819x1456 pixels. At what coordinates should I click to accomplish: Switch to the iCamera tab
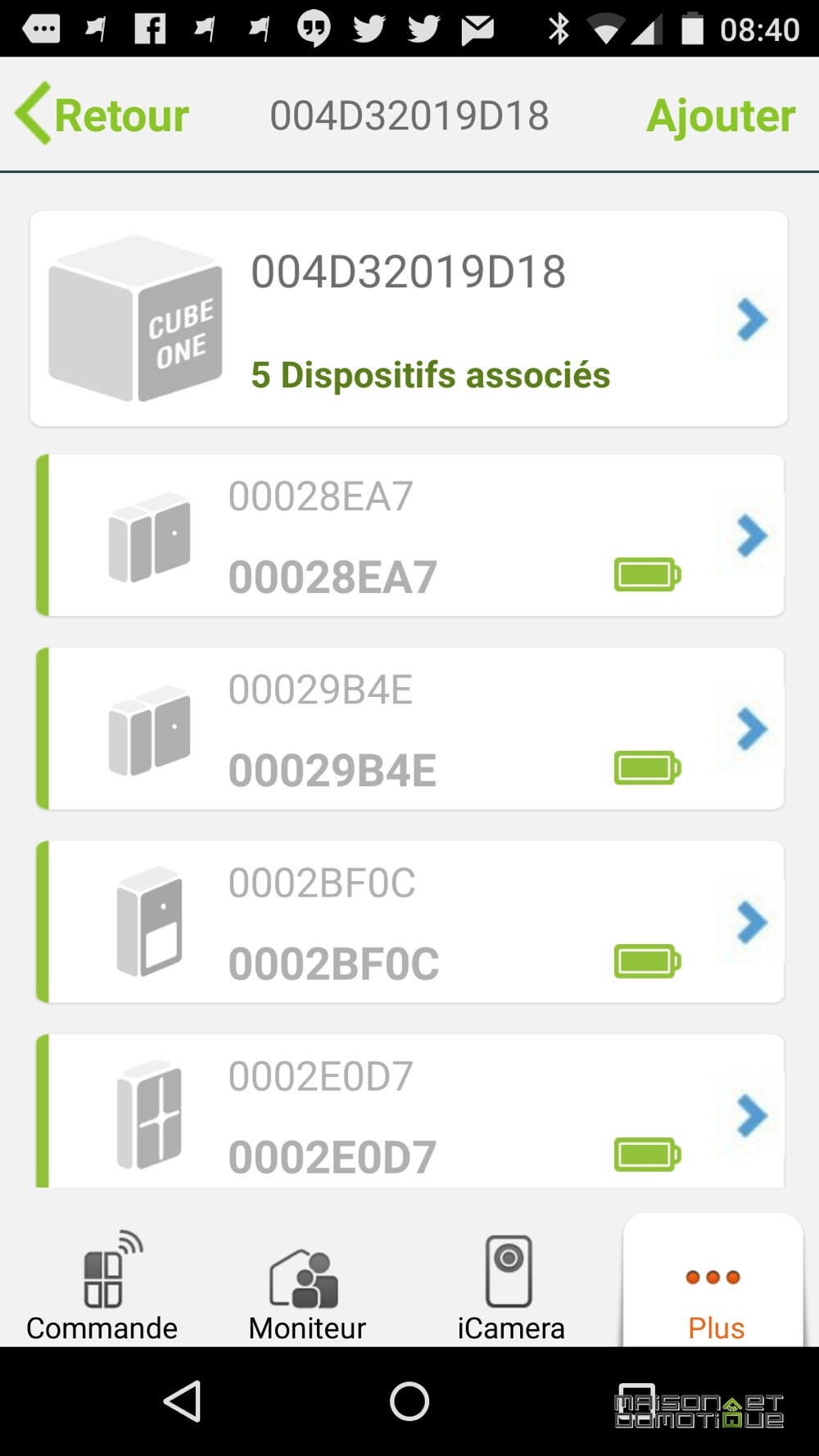(x=511, y=1286)
